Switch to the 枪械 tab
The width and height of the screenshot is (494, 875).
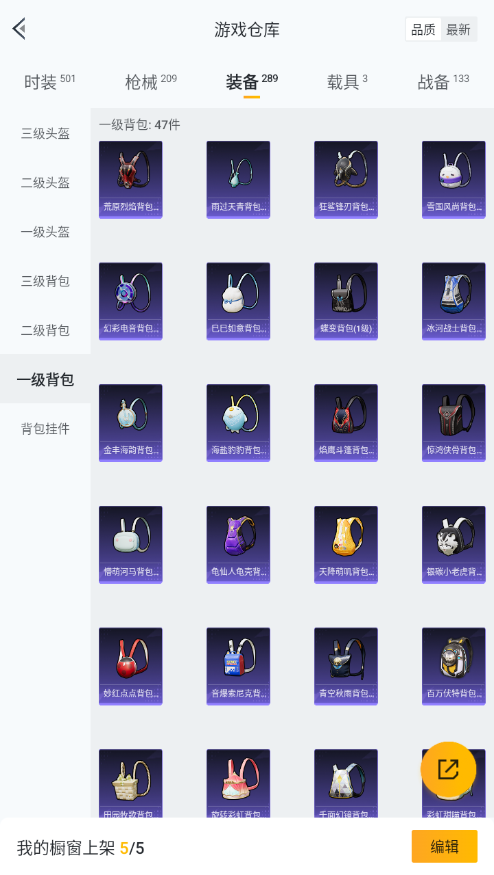click(x=151, y=82)
